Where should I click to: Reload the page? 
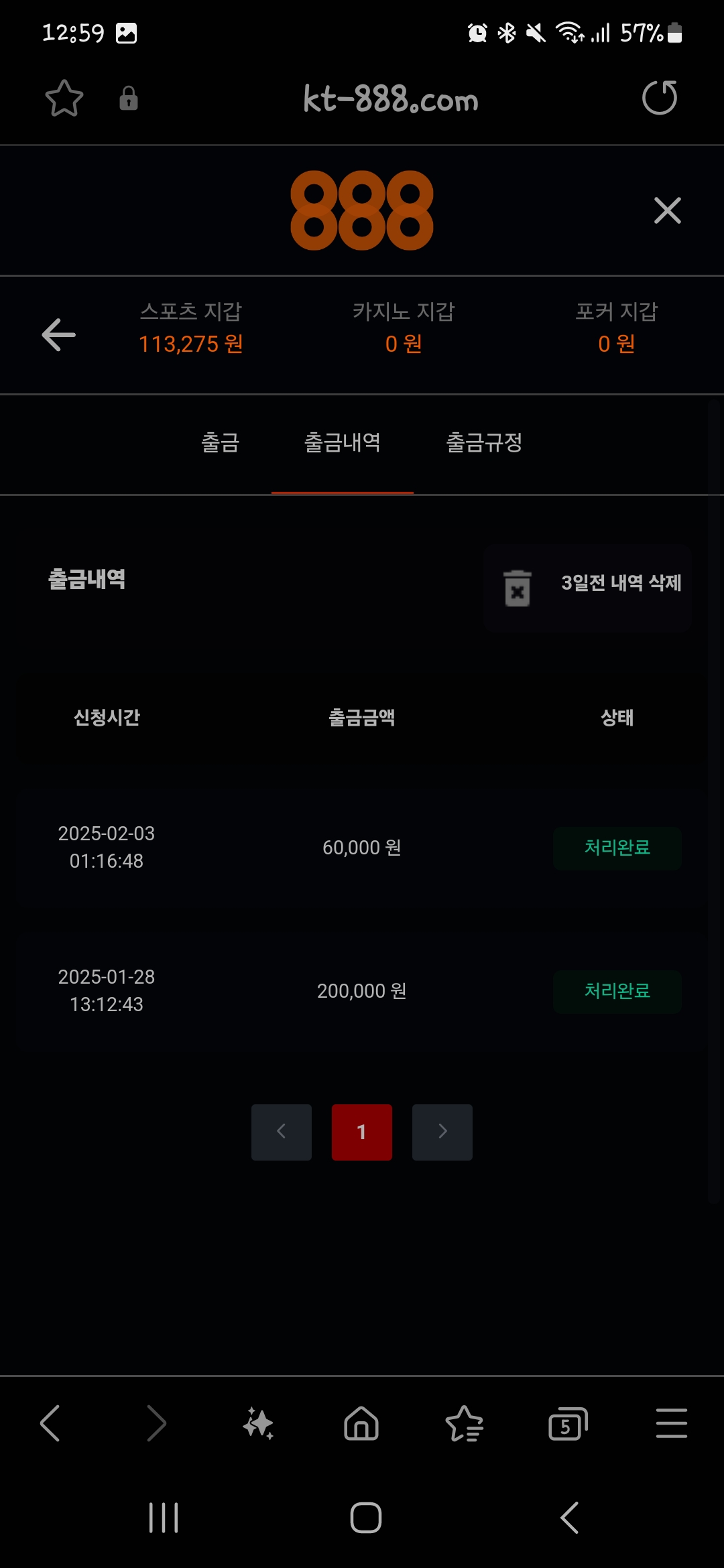point(660,99)
